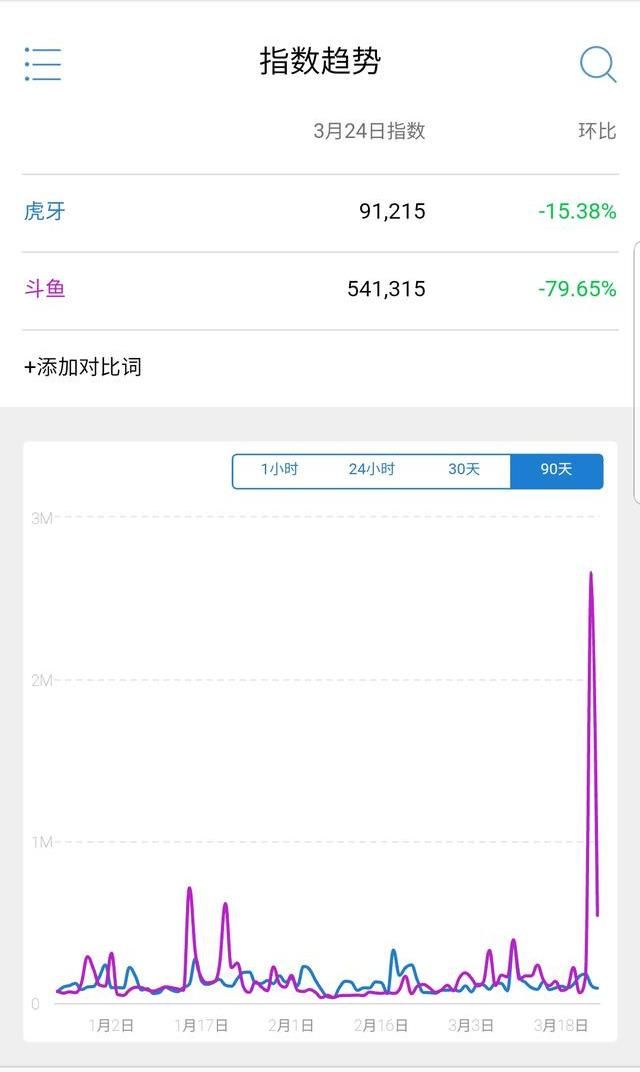
Task: Switch chart to 24小时 range
Action: tap(371, 470)
